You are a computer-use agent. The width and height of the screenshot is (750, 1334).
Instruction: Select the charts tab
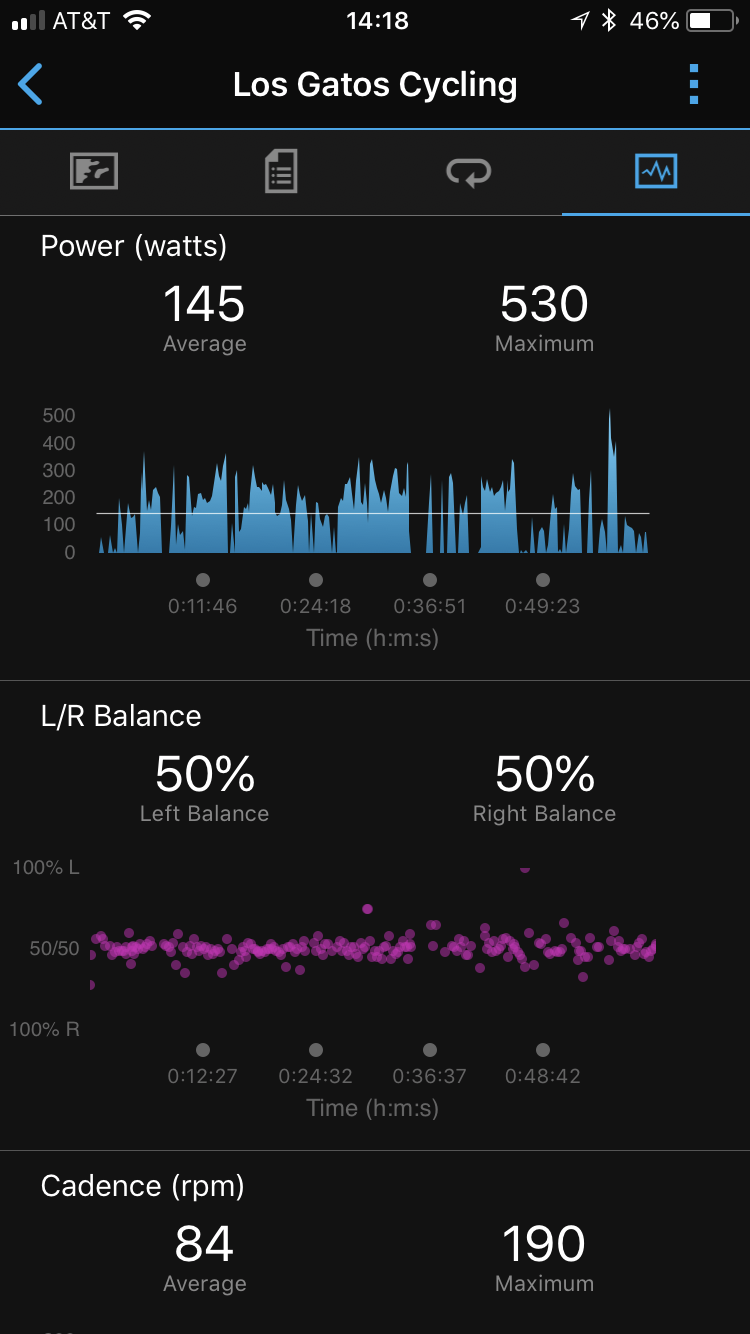click(x=656, y=172)
